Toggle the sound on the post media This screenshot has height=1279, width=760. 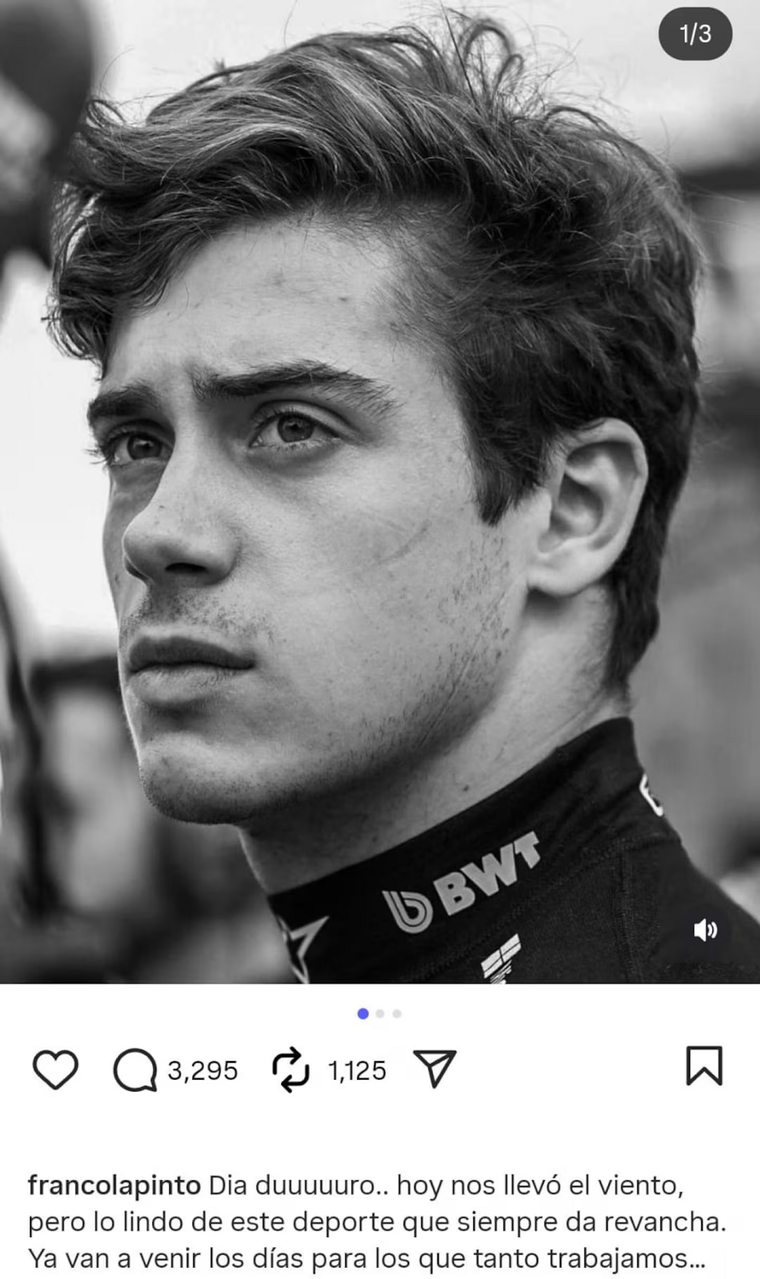(705, 930)
